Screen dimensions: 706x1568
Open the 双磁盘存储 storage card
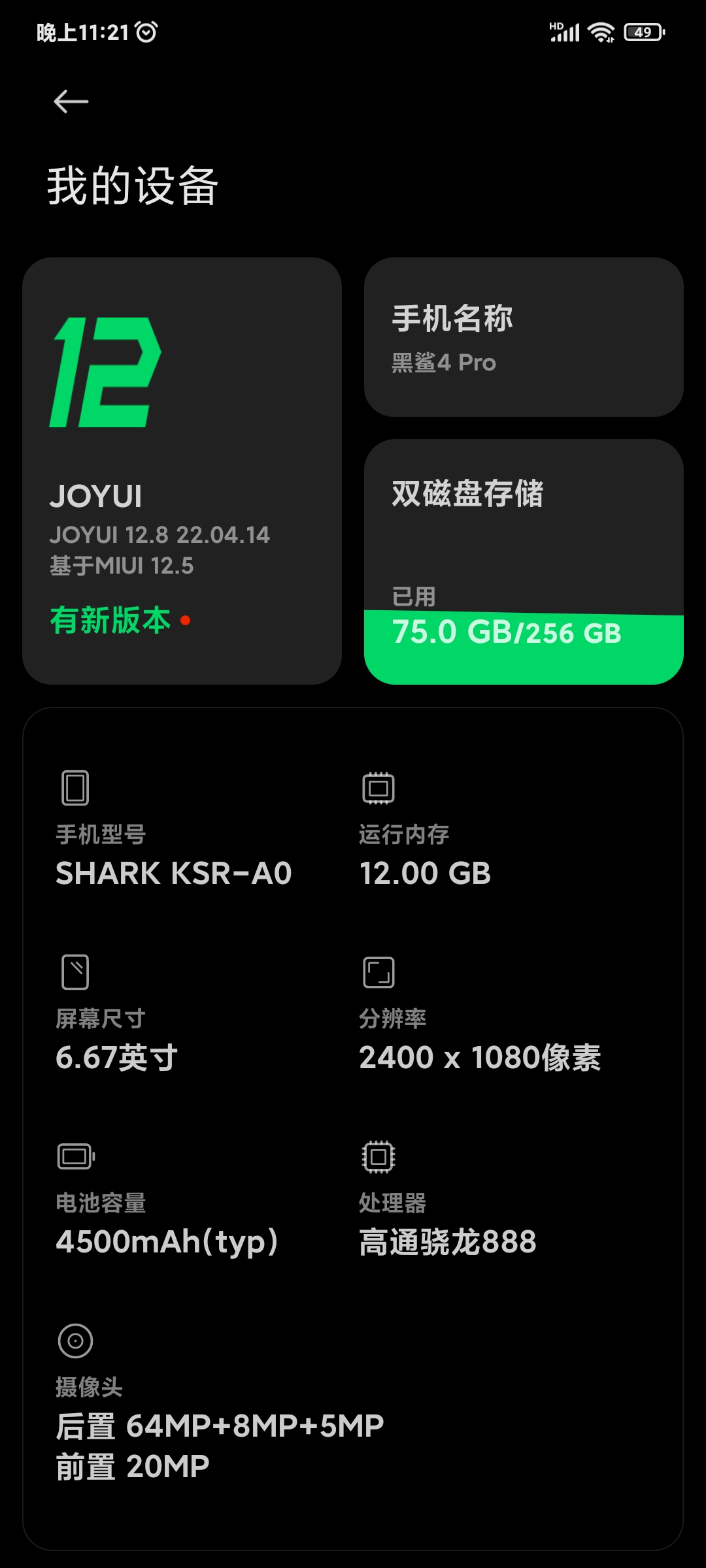coord(524,562)
